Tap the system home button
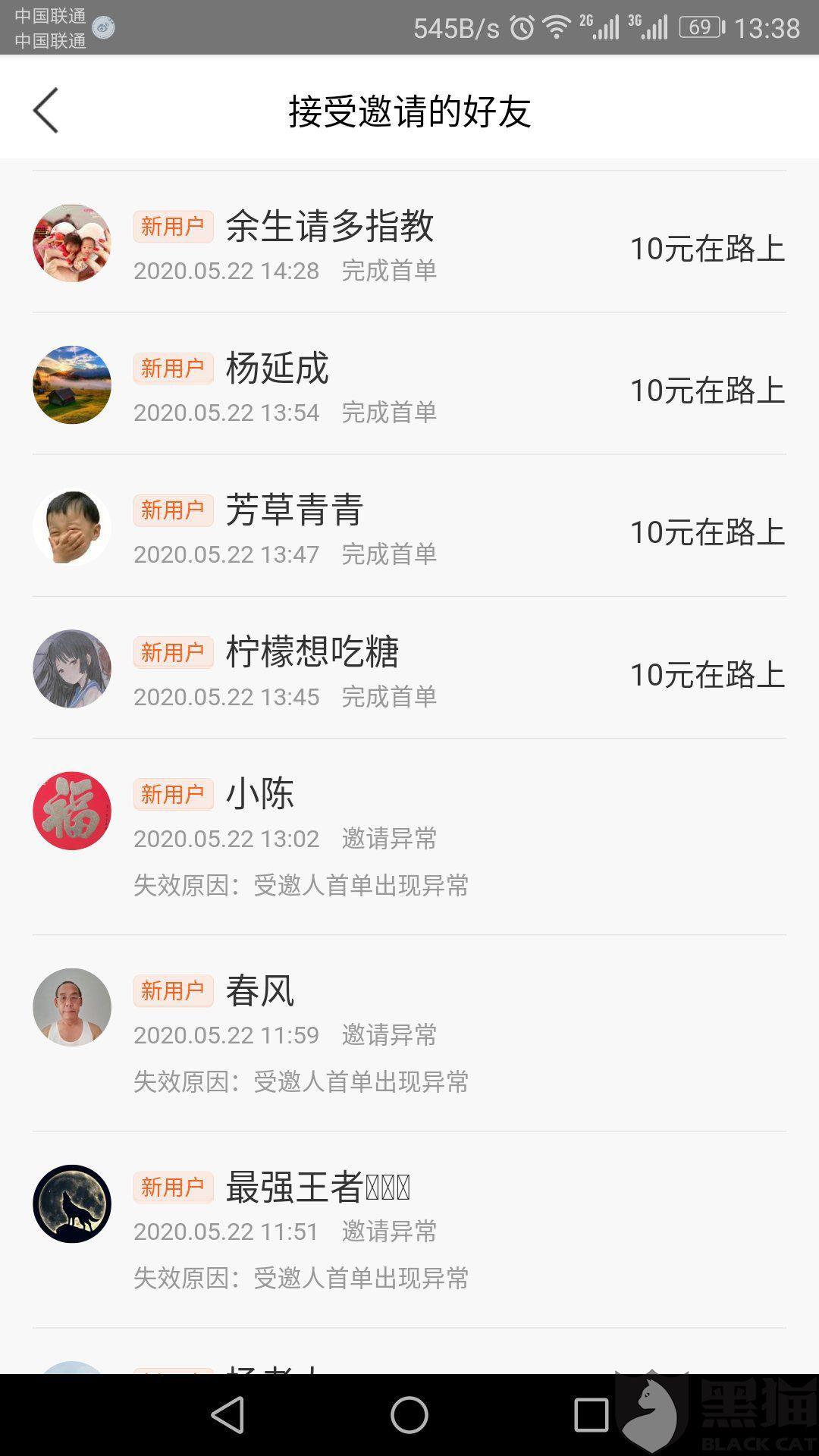Viewport: 819px width, 1456px height. coord(409,1415)
